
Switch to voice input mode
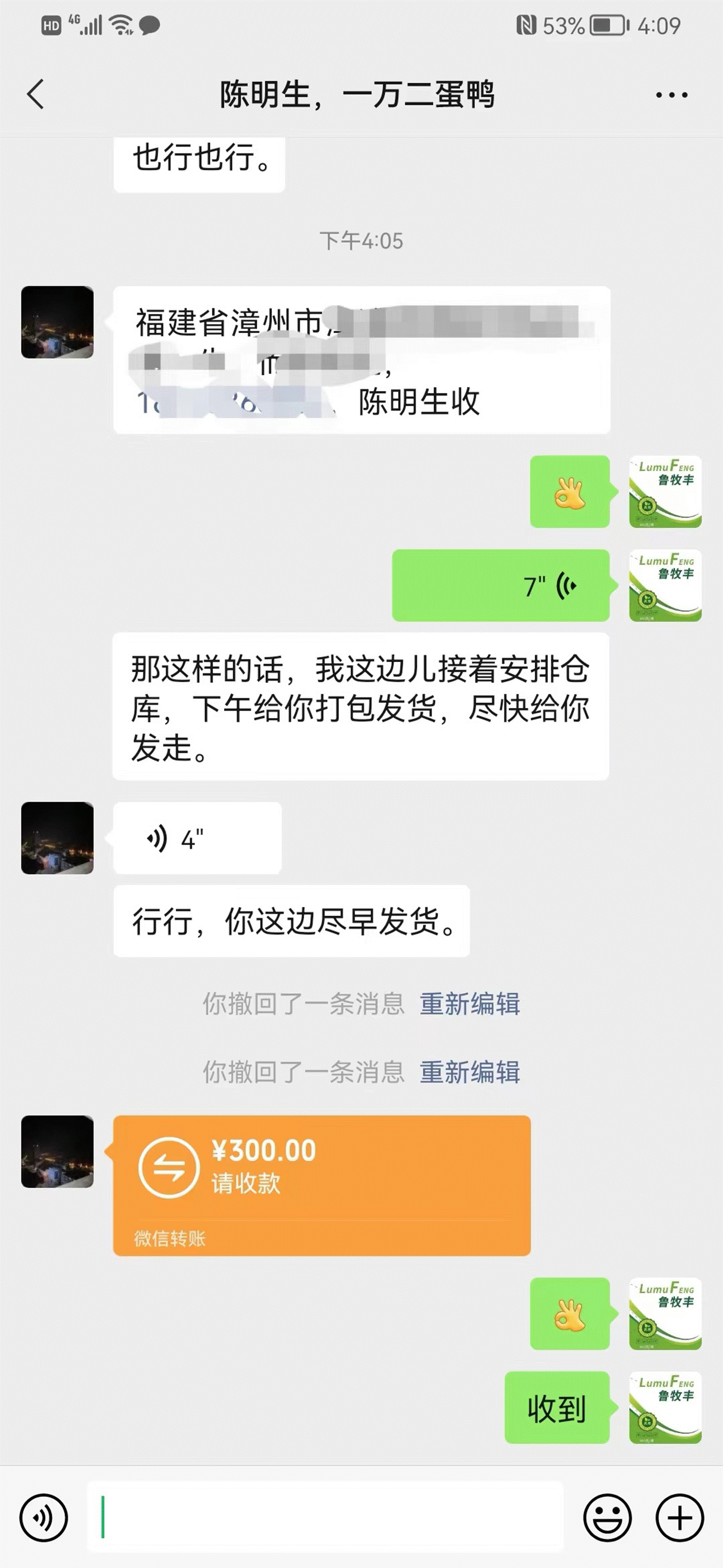(43, 1518)
